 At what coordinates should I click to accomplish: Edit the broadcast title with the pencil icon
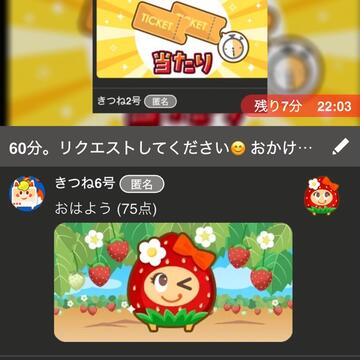[x=340, y=147]
